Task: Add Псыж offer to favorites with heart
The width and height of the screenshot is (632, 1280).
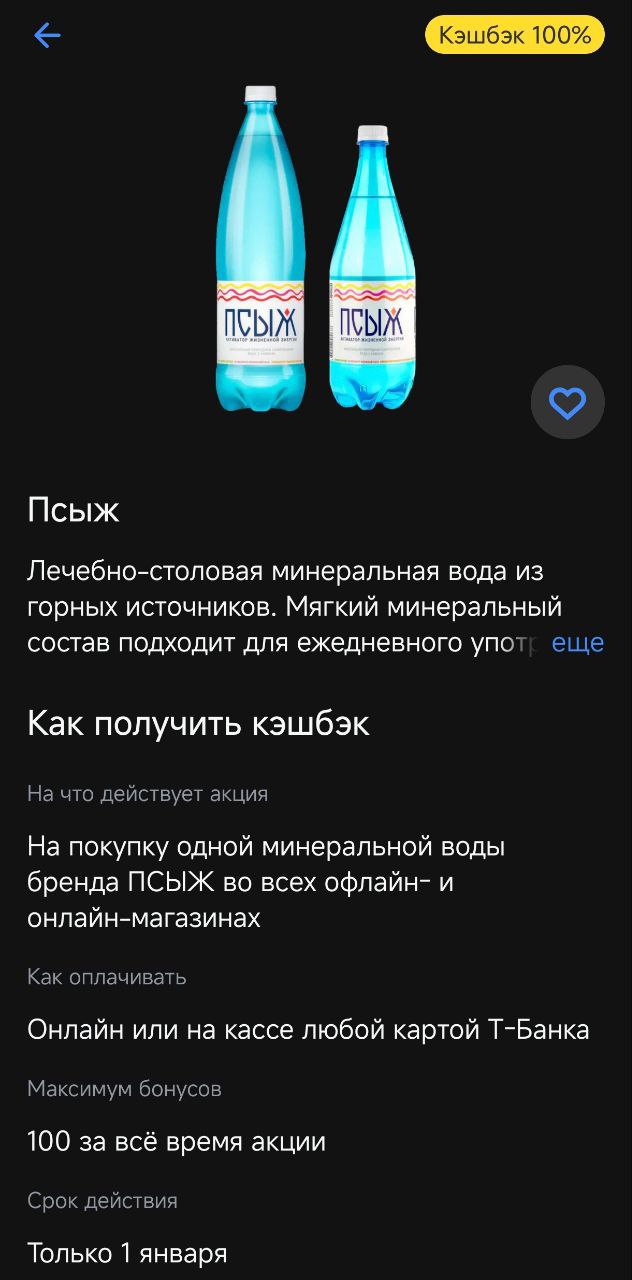Action: [567, 403]
